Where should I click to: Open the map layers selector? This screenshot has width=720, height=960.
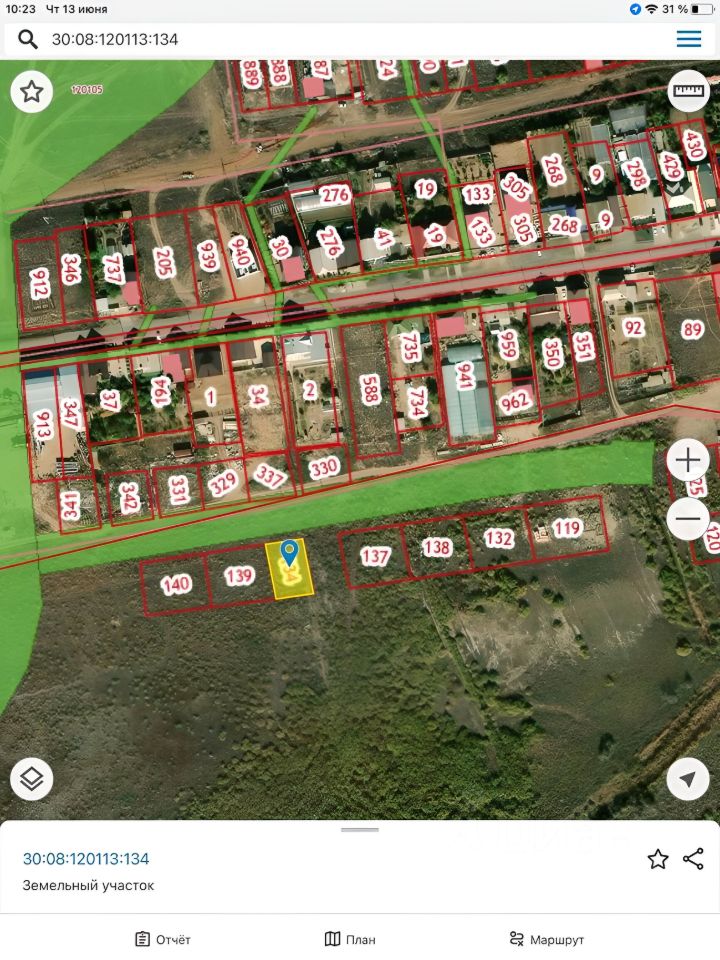[x=32, y=779]
